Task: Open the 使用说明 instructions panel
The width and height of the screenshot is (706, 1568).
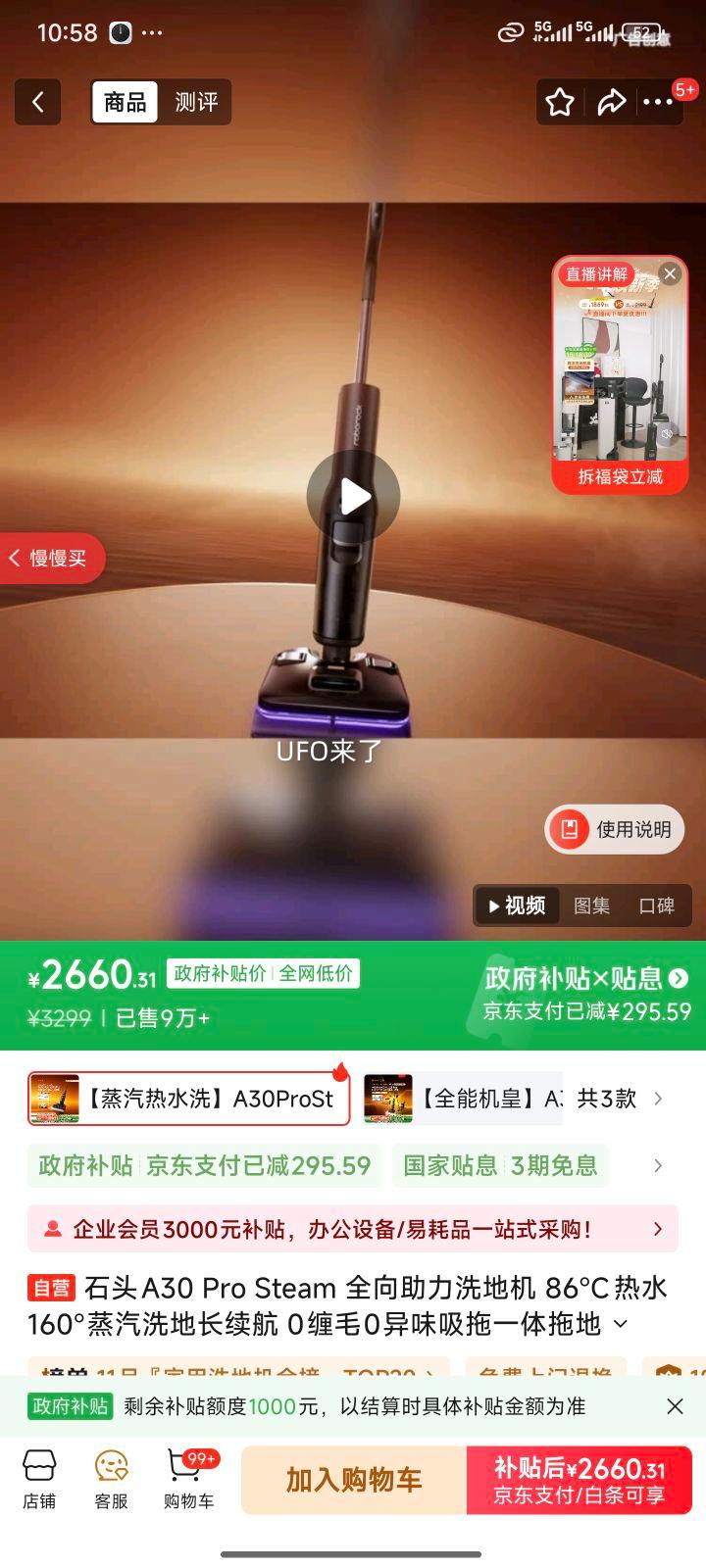Action: pos(614,829)
